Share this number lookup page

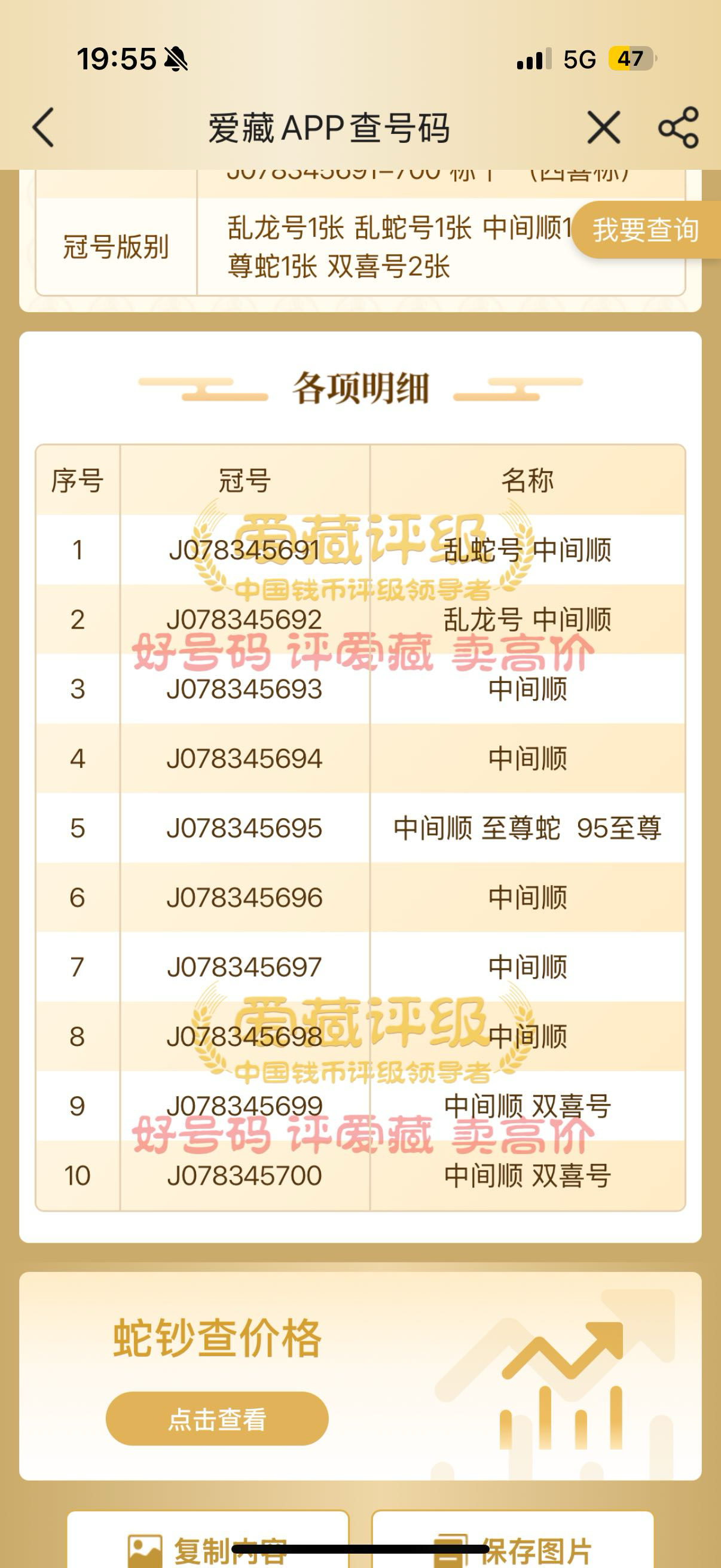click(678, 128)
